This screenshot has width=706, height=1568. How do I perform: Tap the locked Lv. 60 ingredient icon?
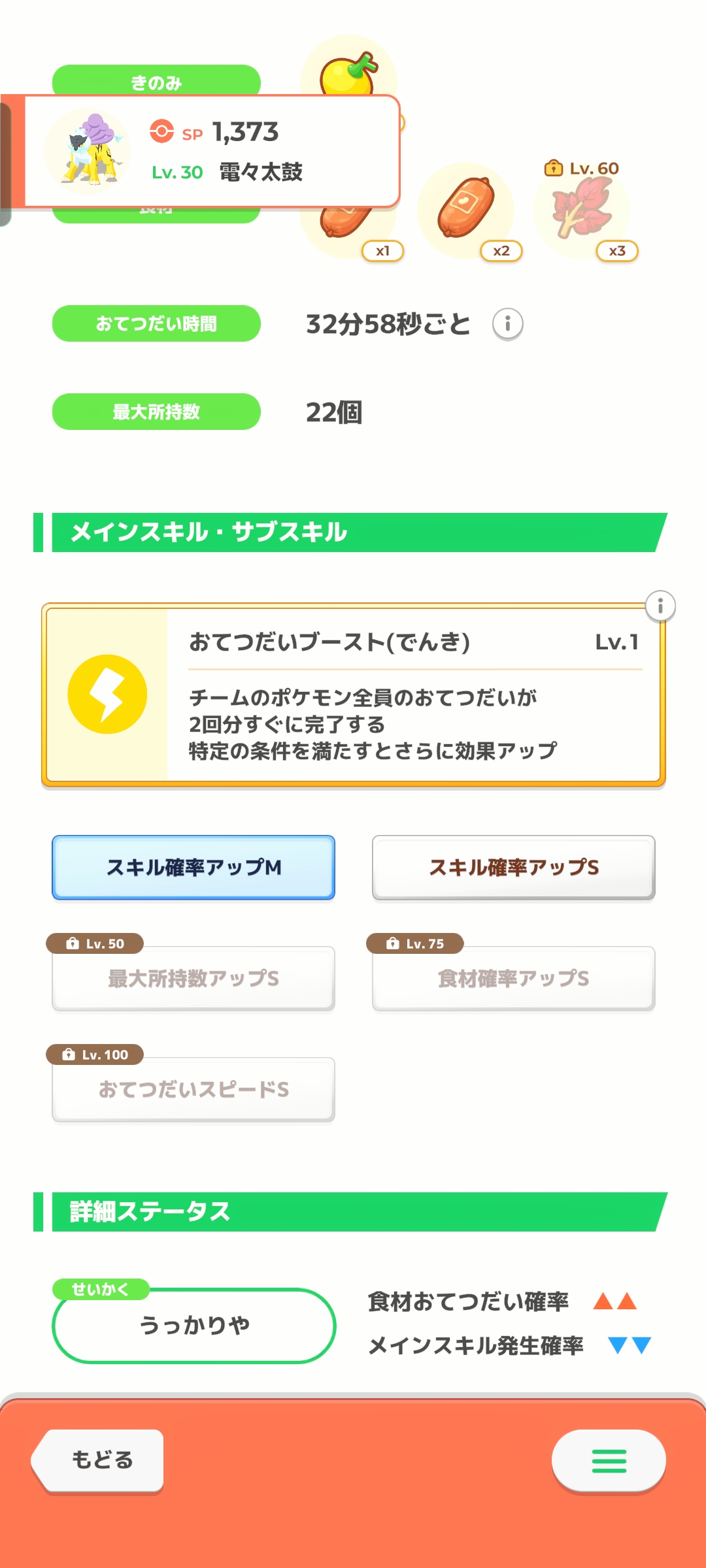[x=582, y=210]
